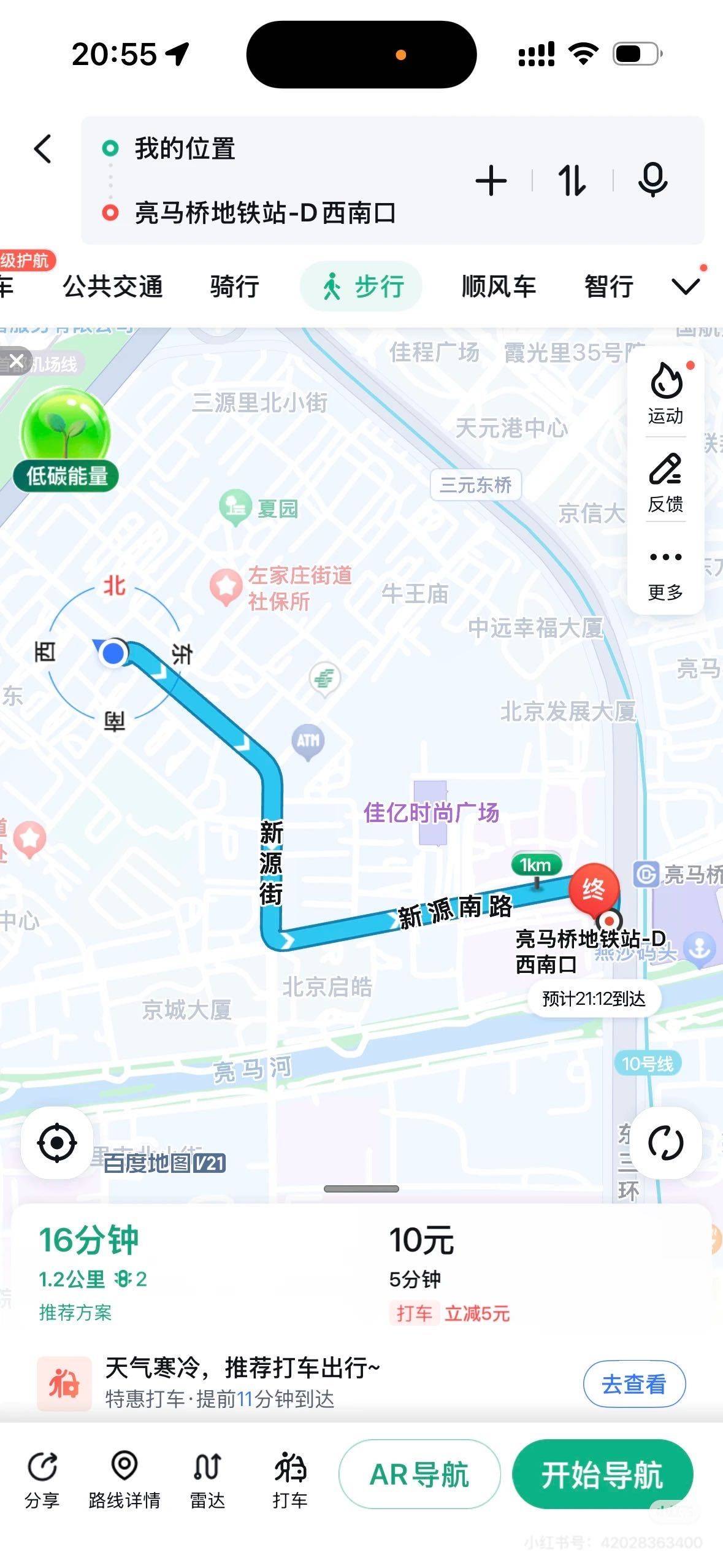Open 反馈 to report an issue
This screenshot has height=1568, width=723.
coord(665,483)
